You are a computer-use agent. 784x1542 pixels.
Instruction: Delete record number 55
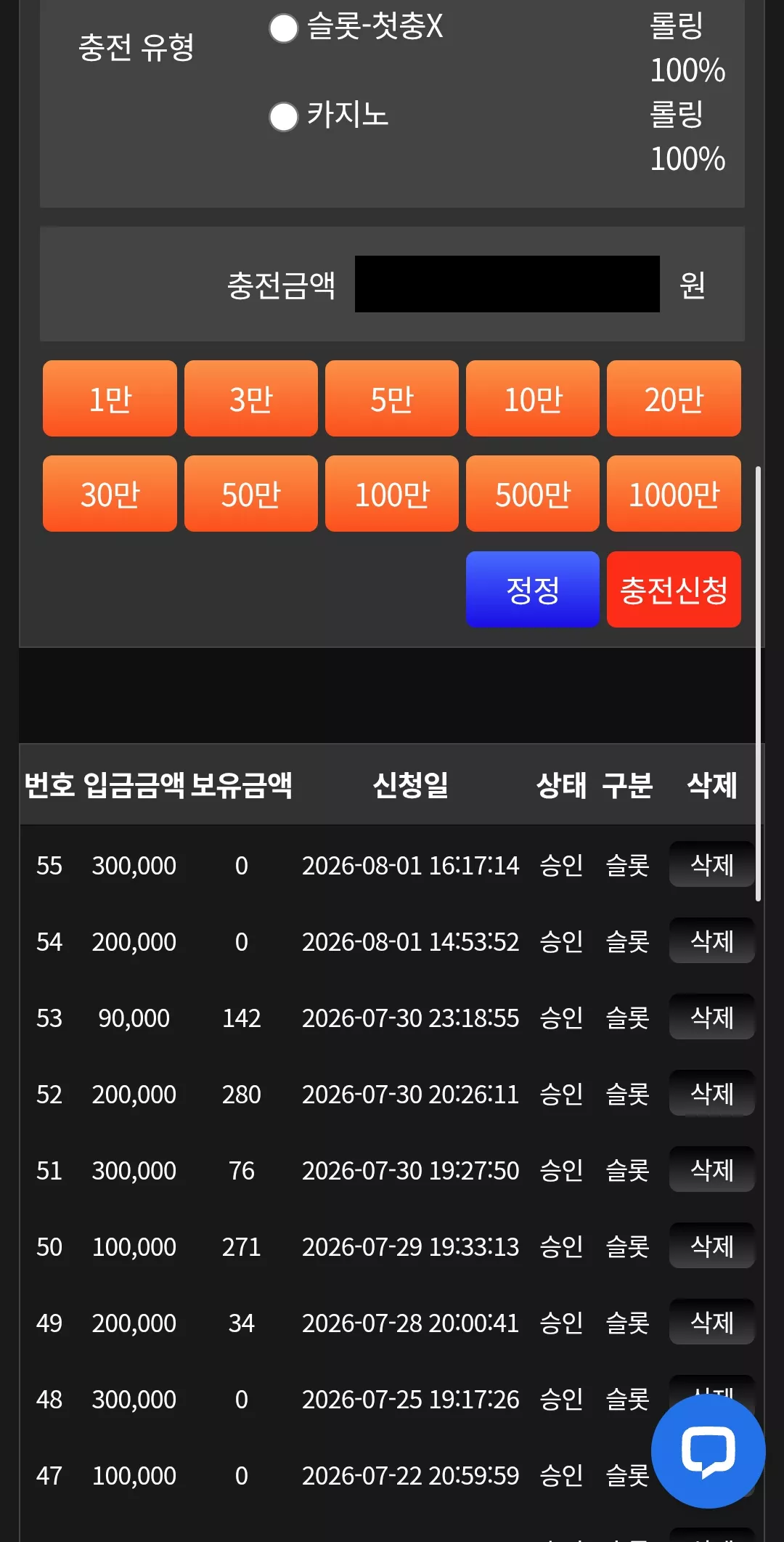coord(711,864)
